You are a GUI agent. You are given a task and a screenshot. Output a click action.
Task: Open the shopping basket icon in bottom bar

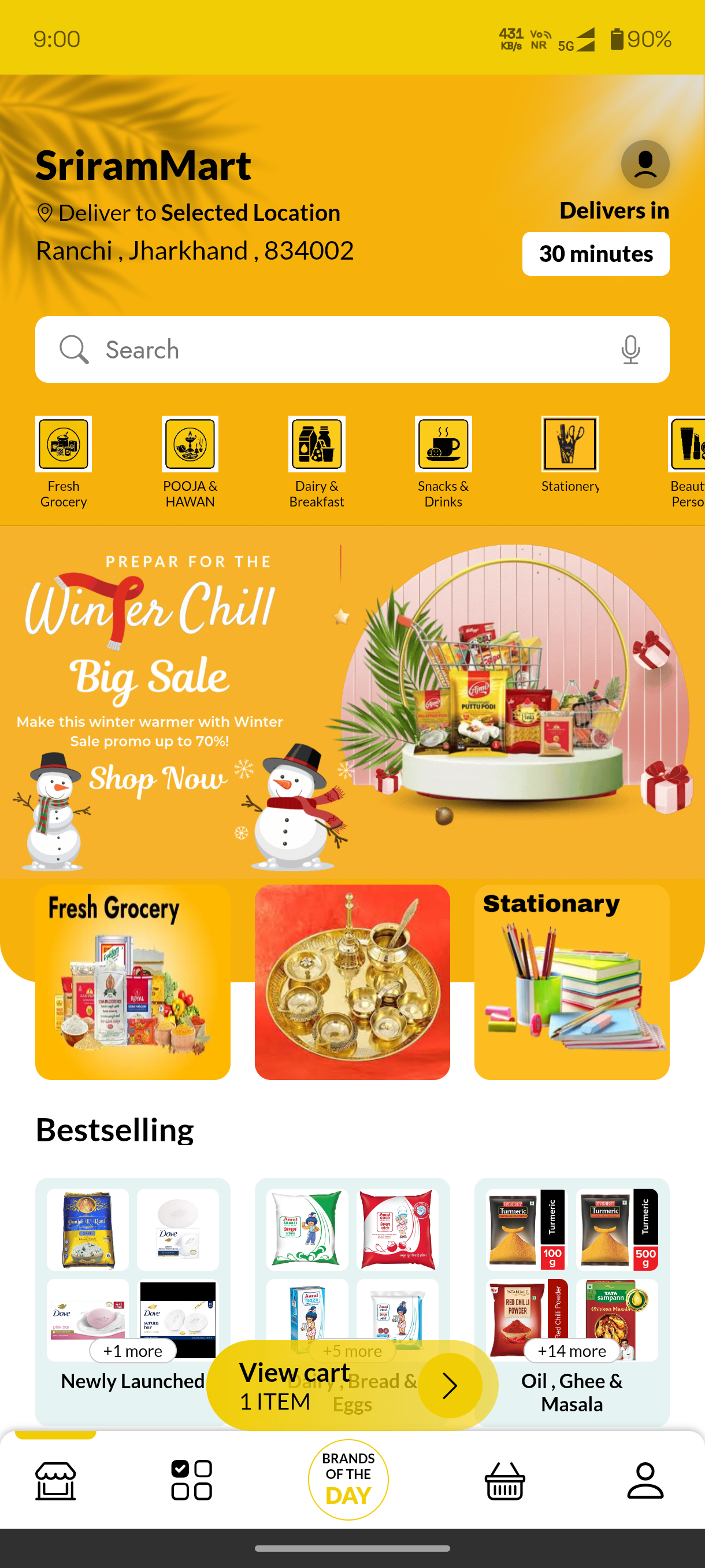505,1482
